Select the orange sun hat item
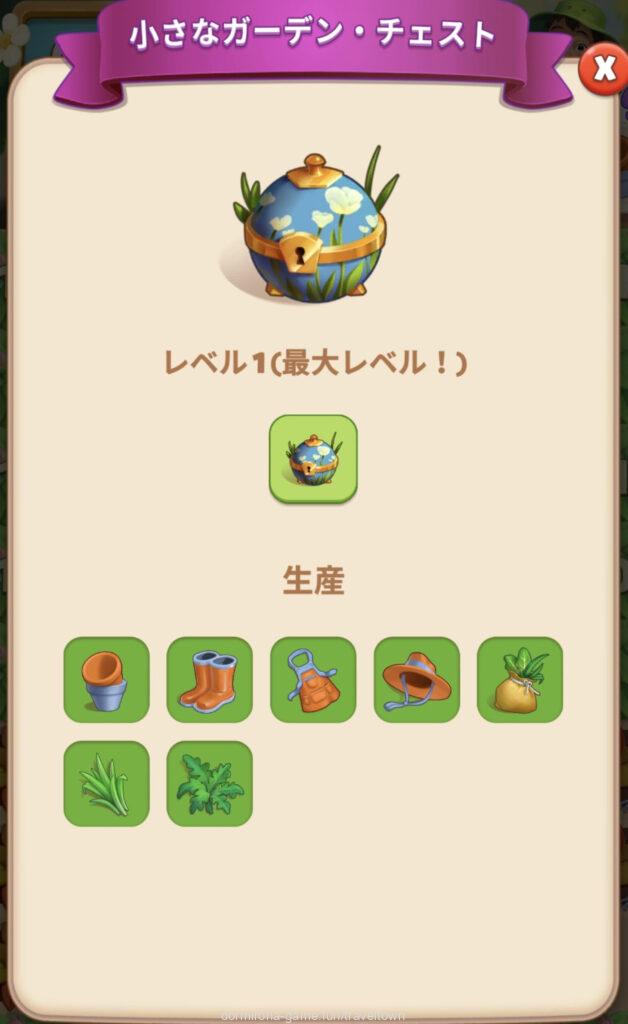The height and width of the screenshot is (1024, 628). coord(416,680)
